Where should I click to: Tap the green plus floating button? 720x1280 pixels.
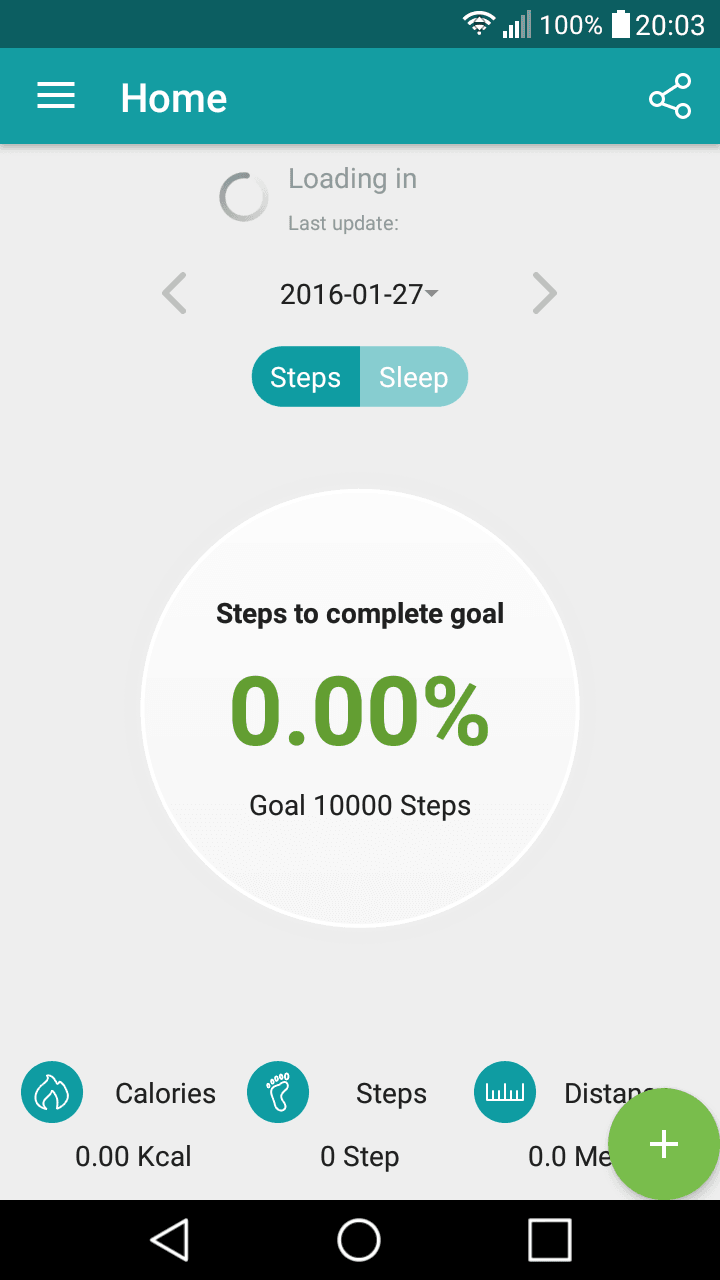pyautogui.click(x=663, y=1144)
